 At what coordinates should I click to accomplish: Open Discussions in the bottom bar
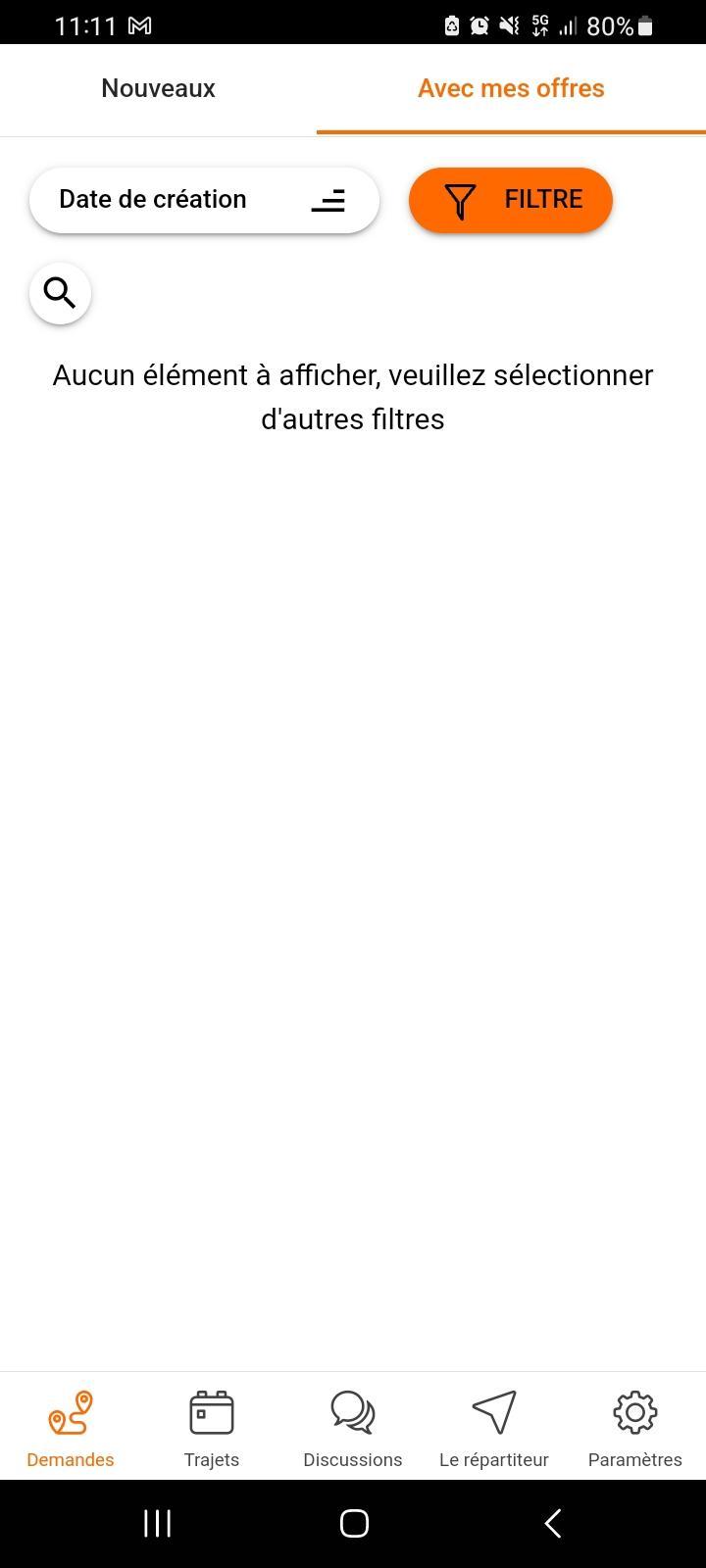tap(353, 1427)
